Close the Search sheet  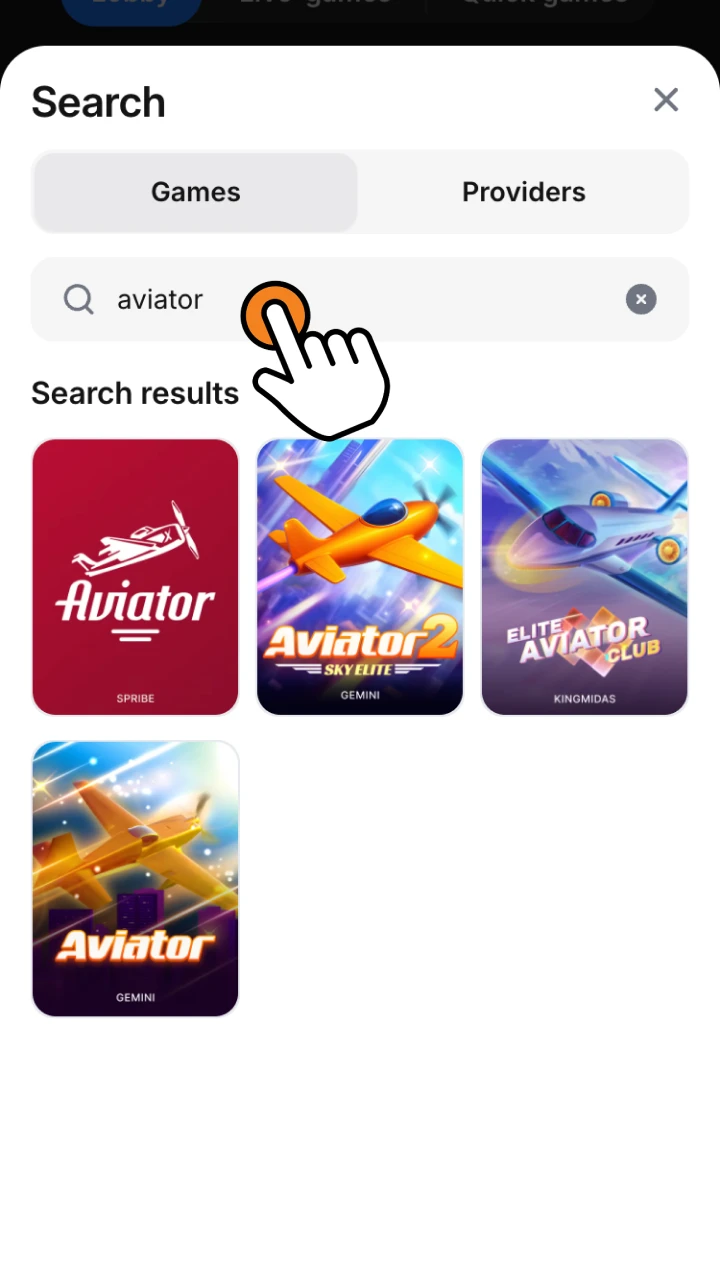click(665, 100)
